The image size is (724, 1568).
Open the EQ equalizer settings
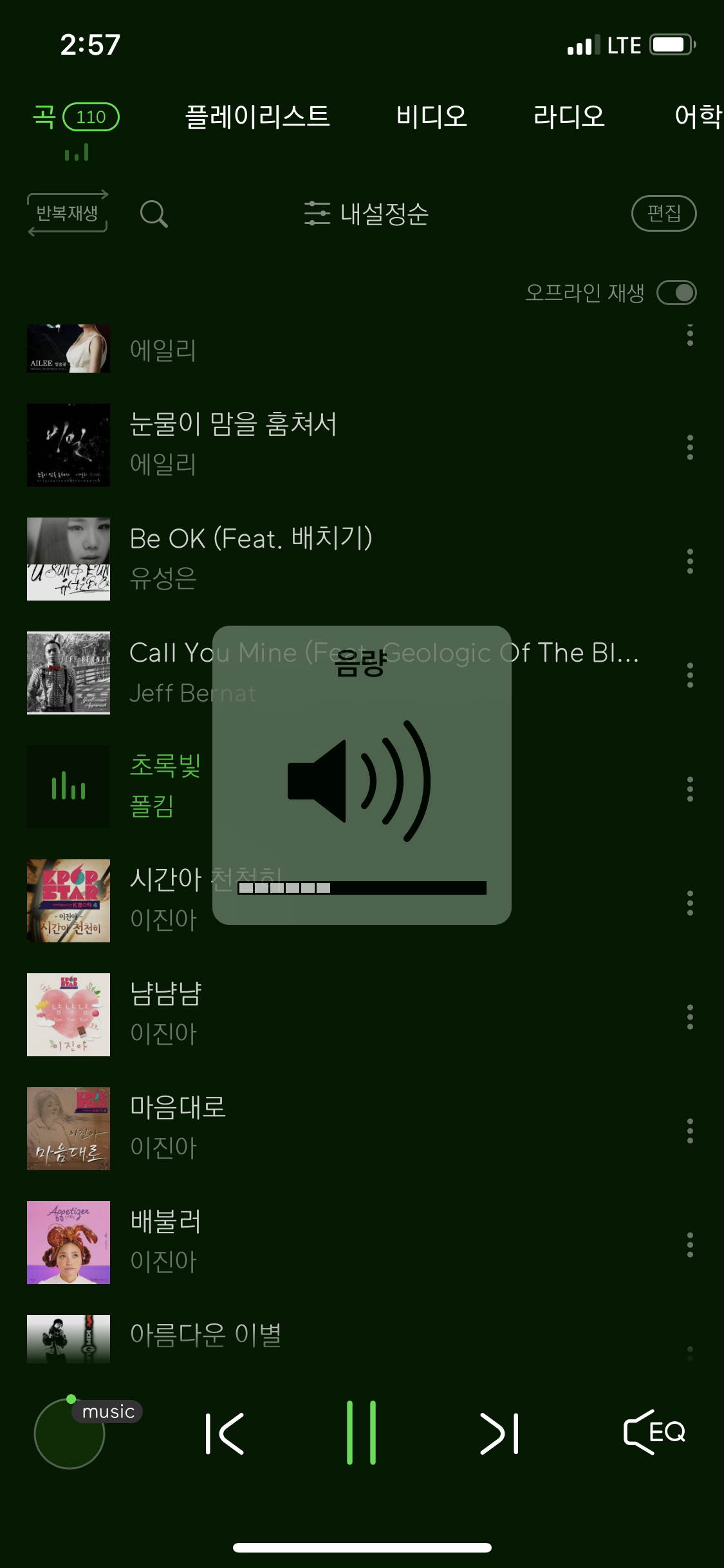654,1432
